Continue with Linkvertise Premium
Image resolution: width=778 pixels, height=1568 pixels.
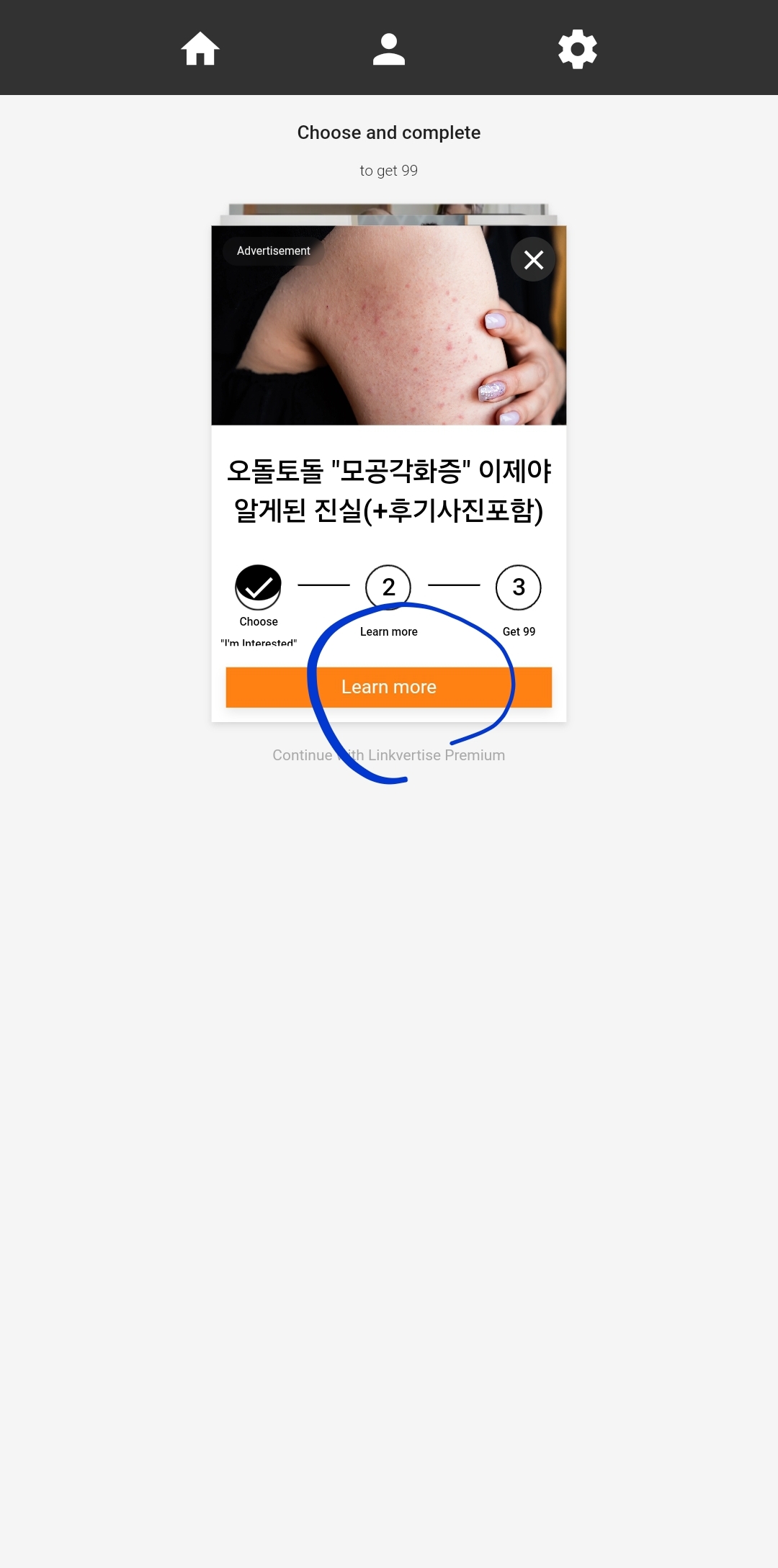coord(389,755)
